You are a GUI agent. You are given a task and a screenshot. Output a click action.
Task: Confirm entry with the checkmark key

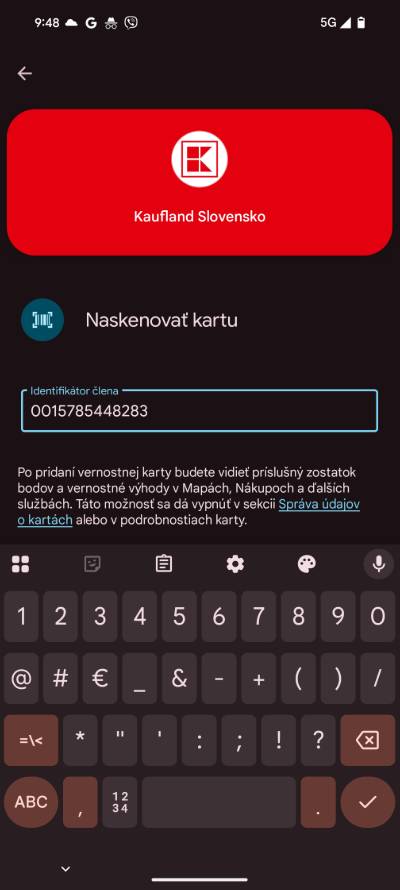point(368,802)
